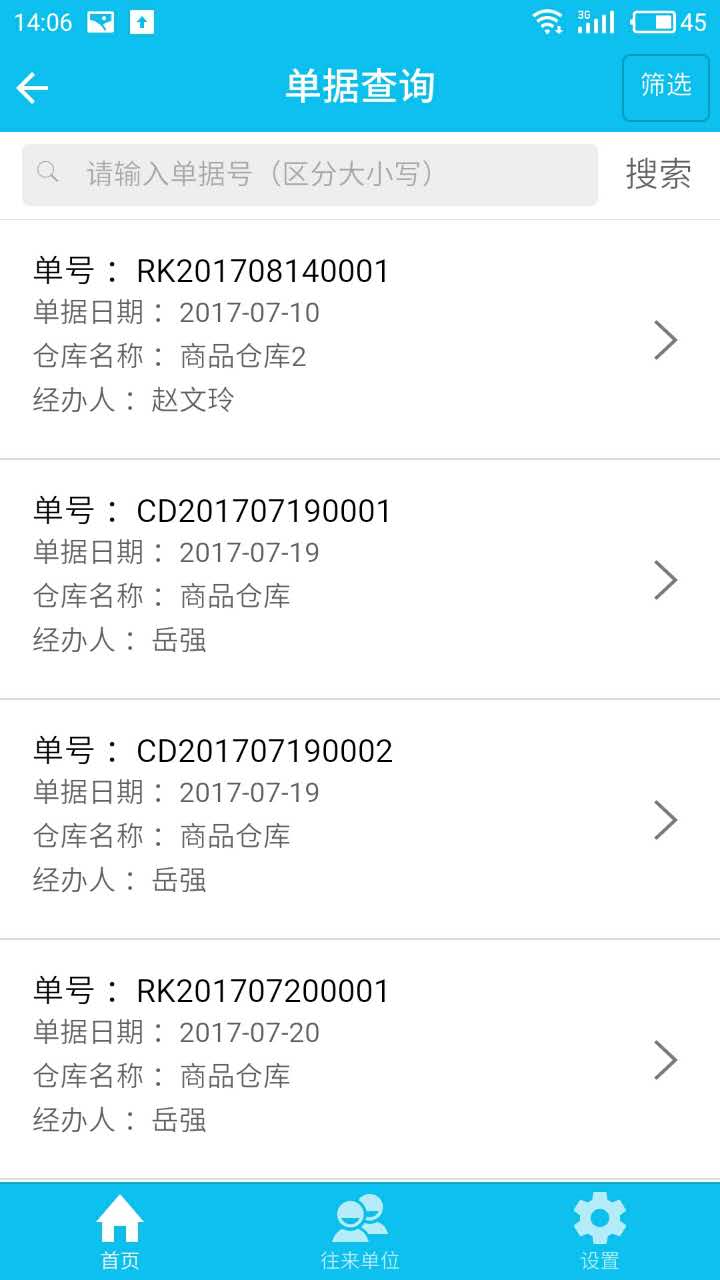Open document RK201707200001

coord(360,1060)
